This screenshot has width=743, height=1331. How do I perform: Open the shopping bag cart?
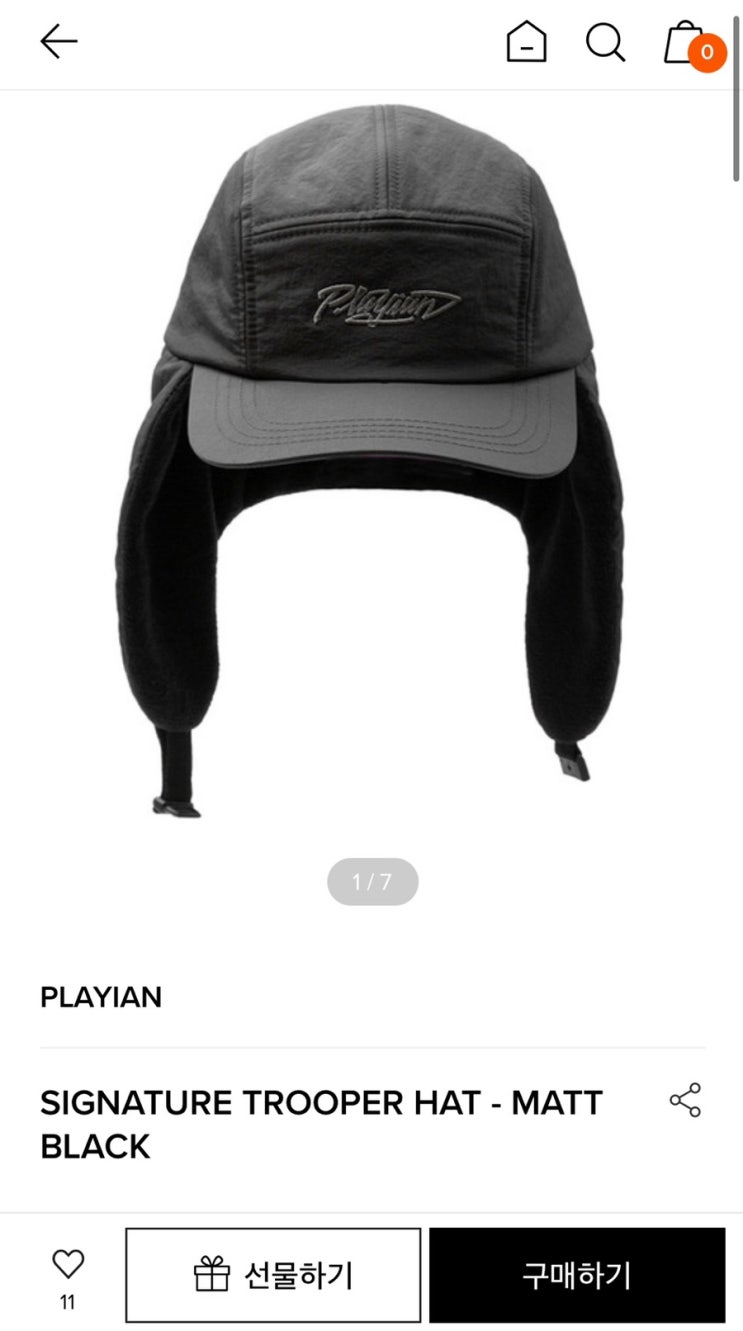(685, 42)
